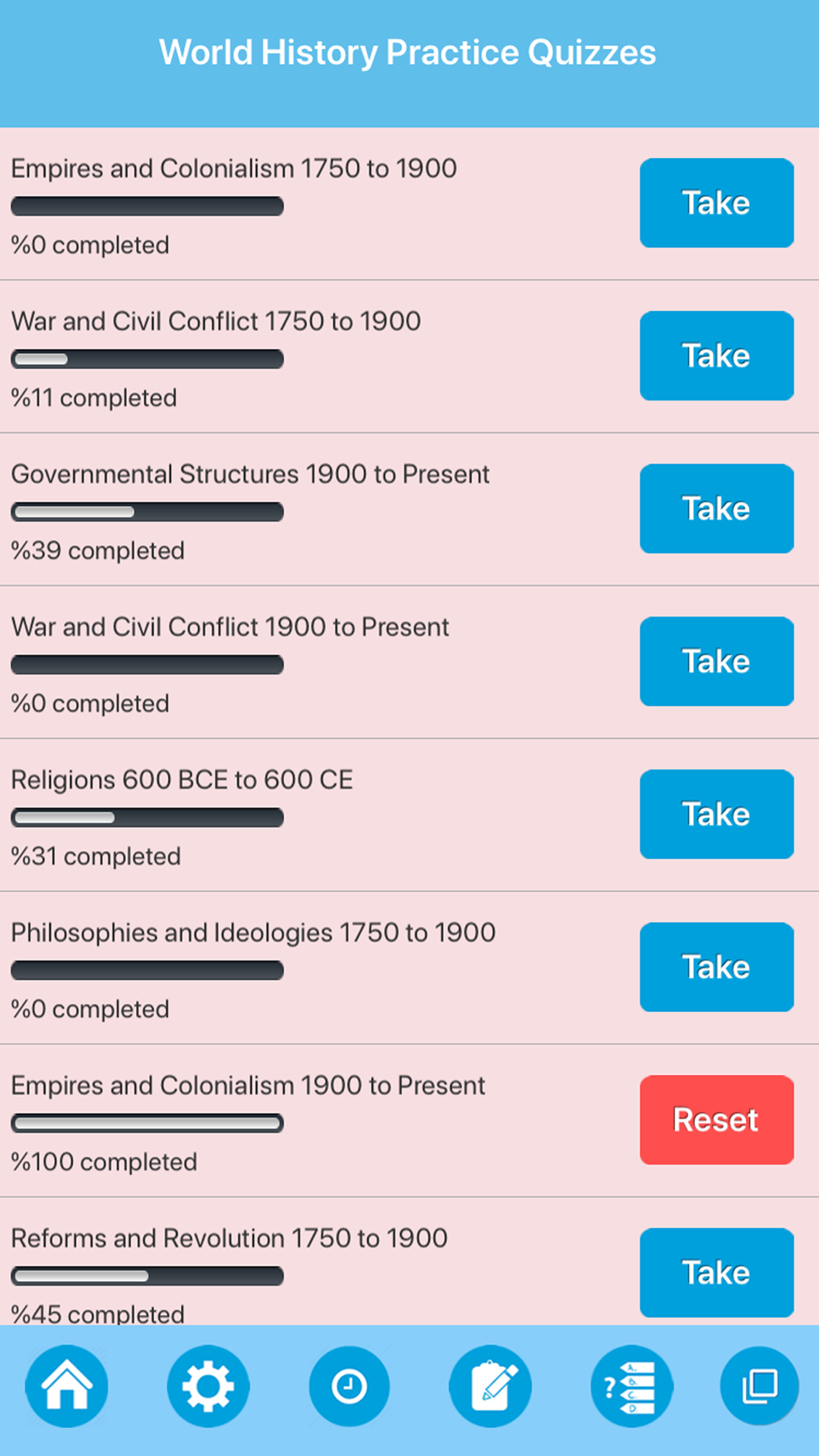The image size is (819, 1456).
Task: Begin the Religions 600 BCE to 600 CE quiz
Action: pyautogui.click(x=717, y=815)
